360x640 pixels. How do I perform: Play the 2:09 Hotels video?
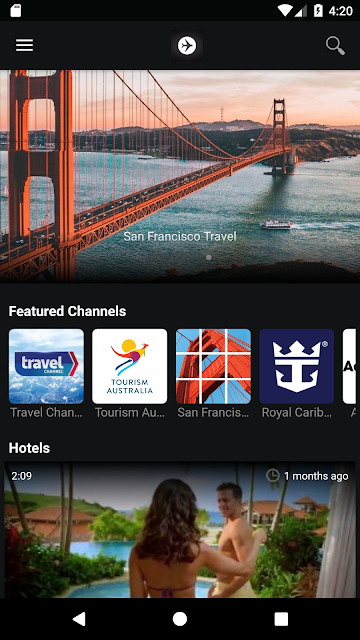(x=180, y=530)
